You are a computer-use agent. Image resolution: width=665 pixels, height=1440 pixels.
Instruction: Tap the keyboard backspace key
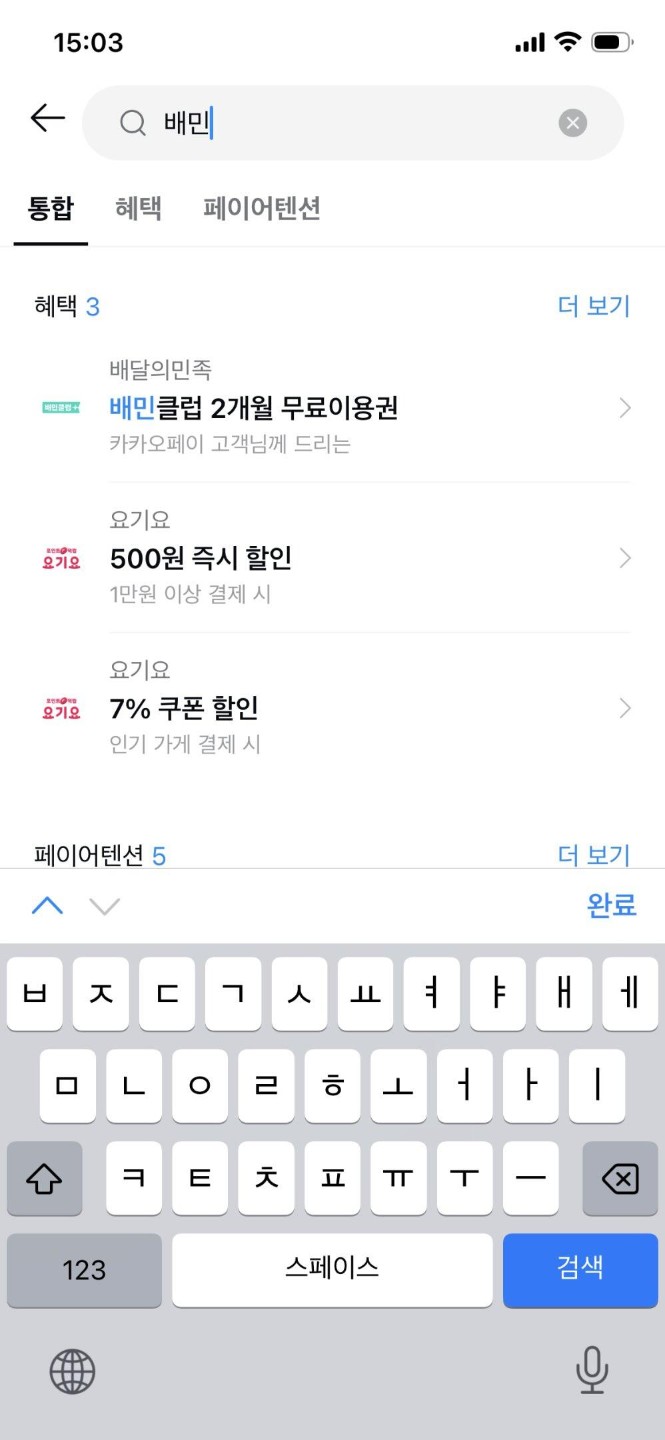click(620, 1179)
